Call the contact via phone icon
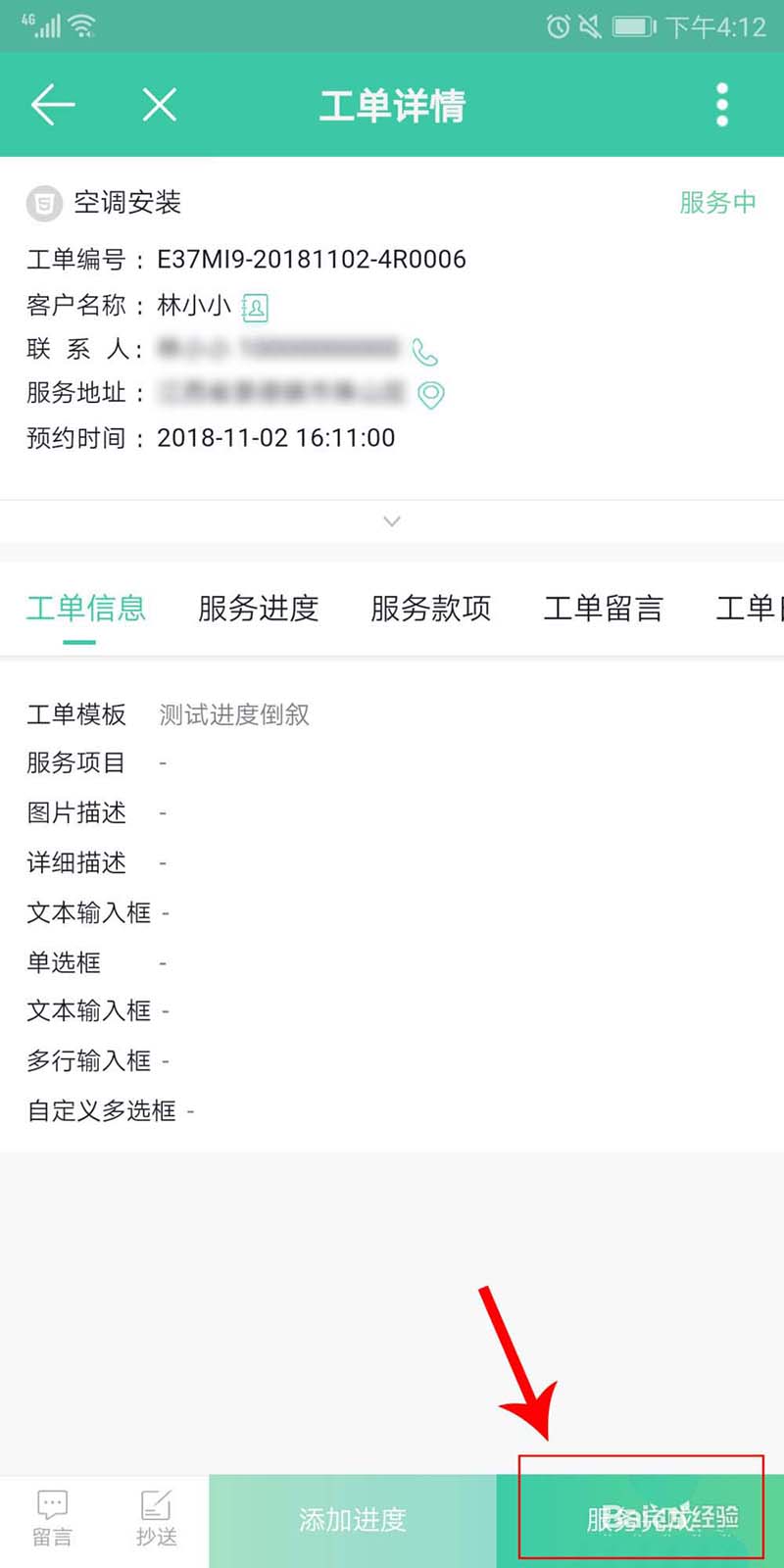The width and height of the screenshot is (784, 1568). pyautogui.click(x=424, y=351)
